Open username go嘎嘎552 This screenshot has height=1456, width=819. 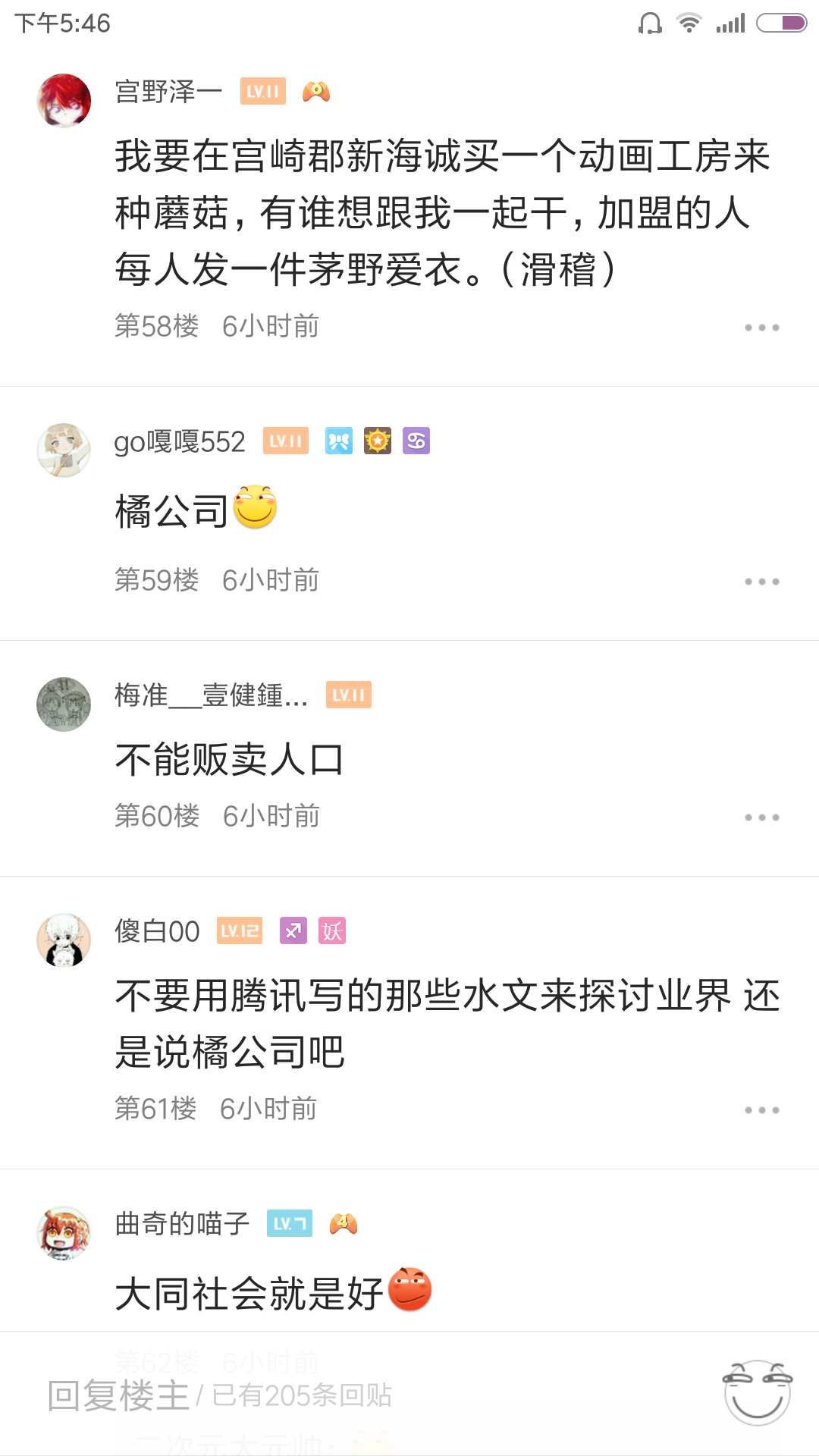180,441
